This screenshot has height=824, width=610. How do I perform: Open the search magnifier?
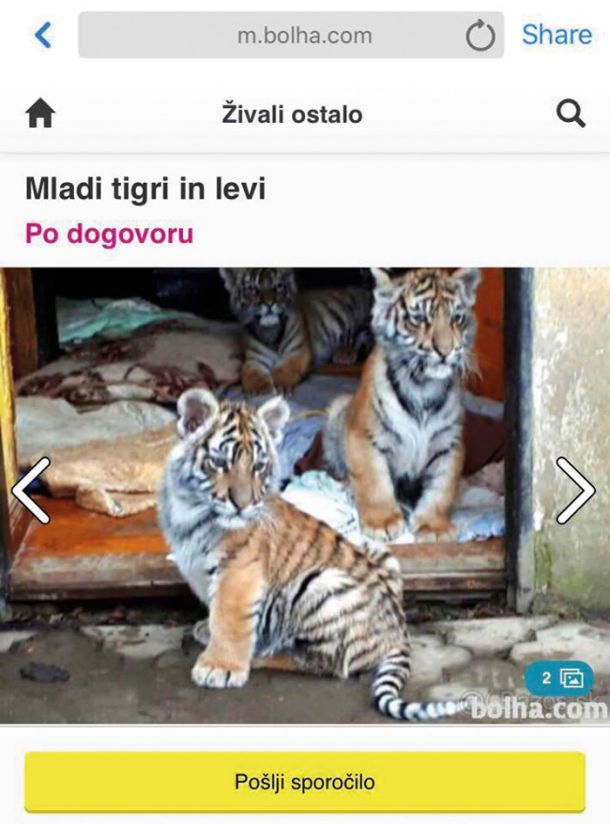[x=571, y=114]
